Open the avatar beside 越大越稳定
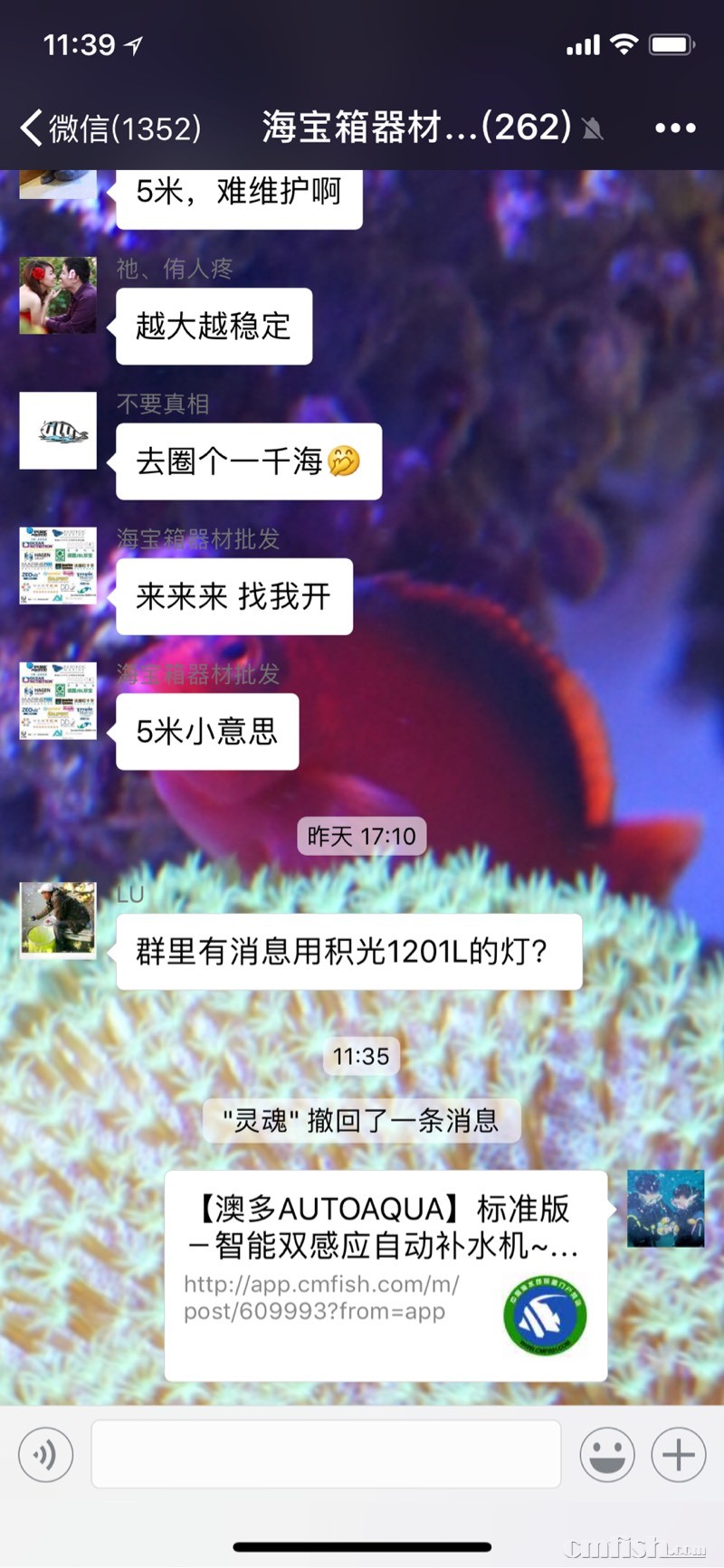This screenshot has height=1568, width=724. 58,295
